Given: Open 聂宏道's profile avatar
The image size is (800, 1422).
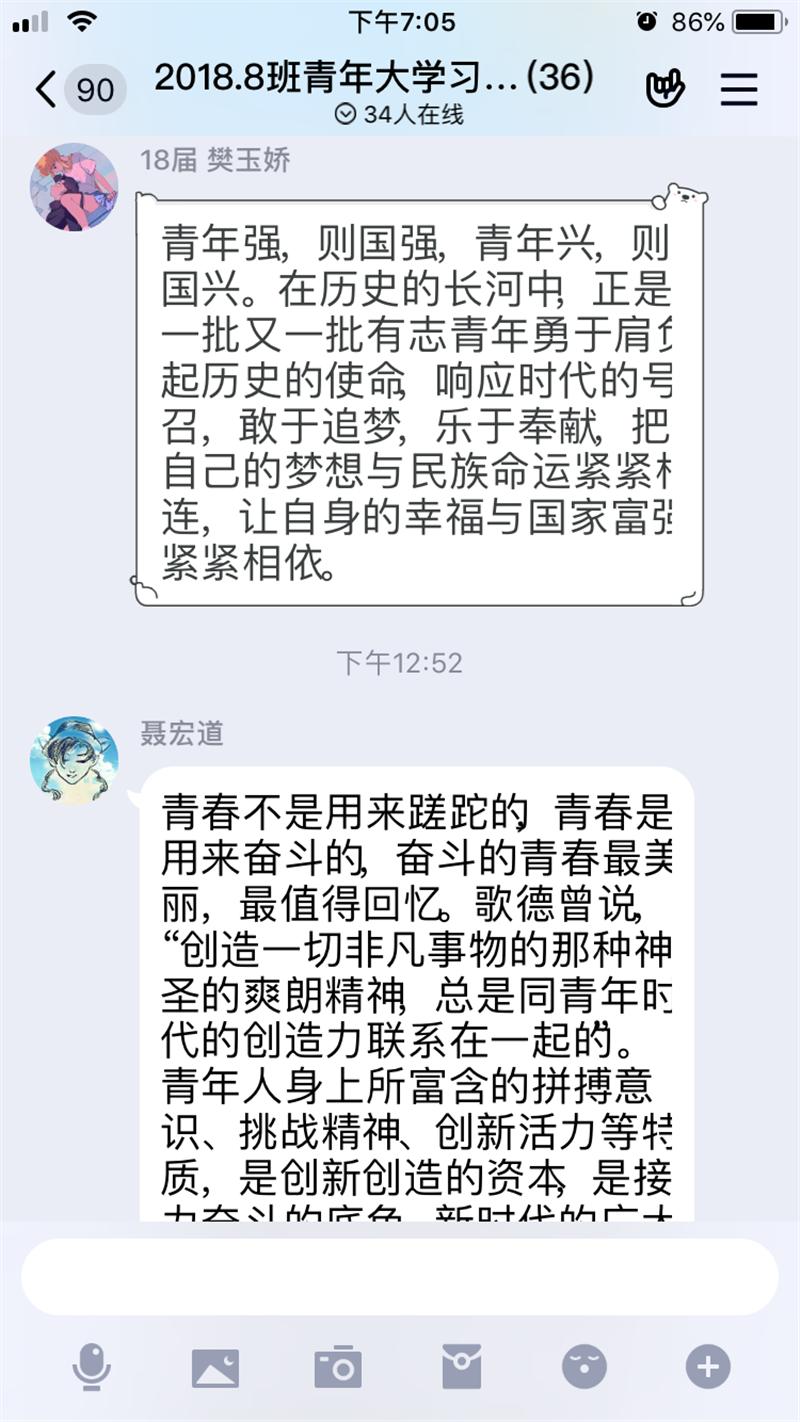Looking at the screenshot, I should [74, 760].
